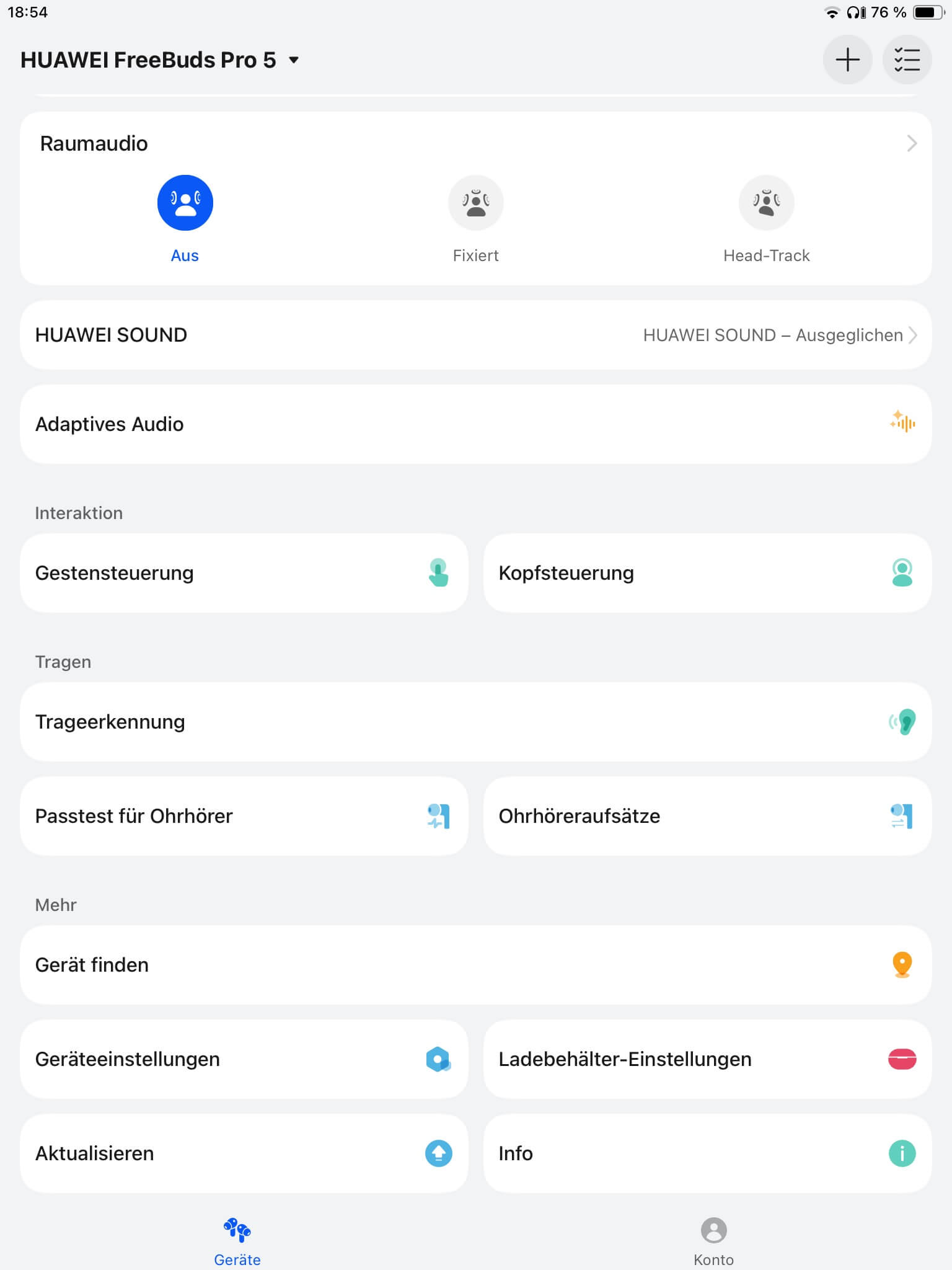Switch to the Konto tab
Viewport: 952px width, 1270px height.
click(713, 1240)
